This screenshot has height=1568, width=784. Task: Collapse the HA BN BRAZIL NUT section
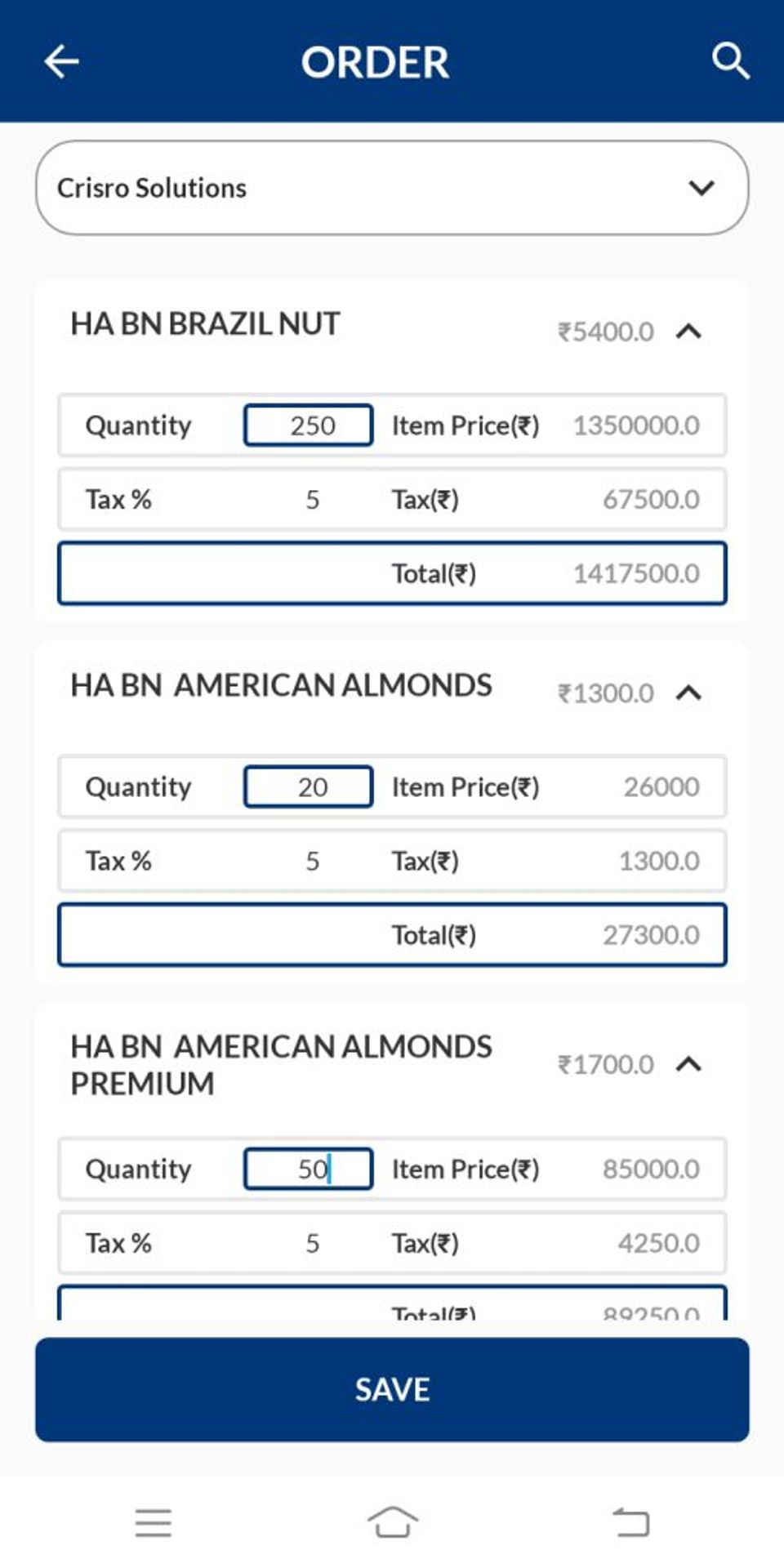[x=689, y=331]
